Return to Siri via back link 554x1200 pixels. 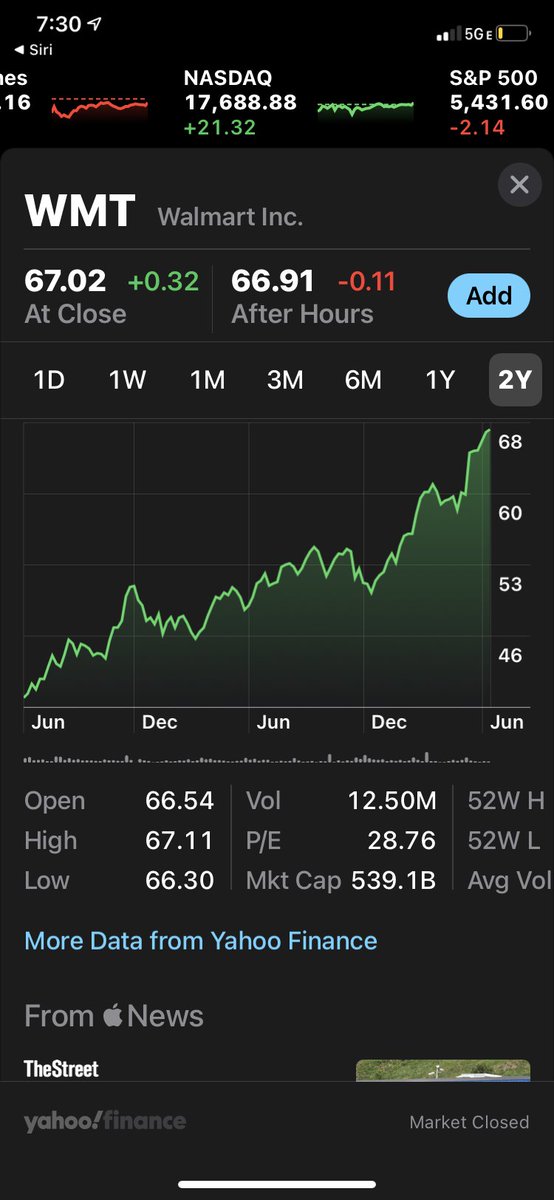click(x=33, y=49)
